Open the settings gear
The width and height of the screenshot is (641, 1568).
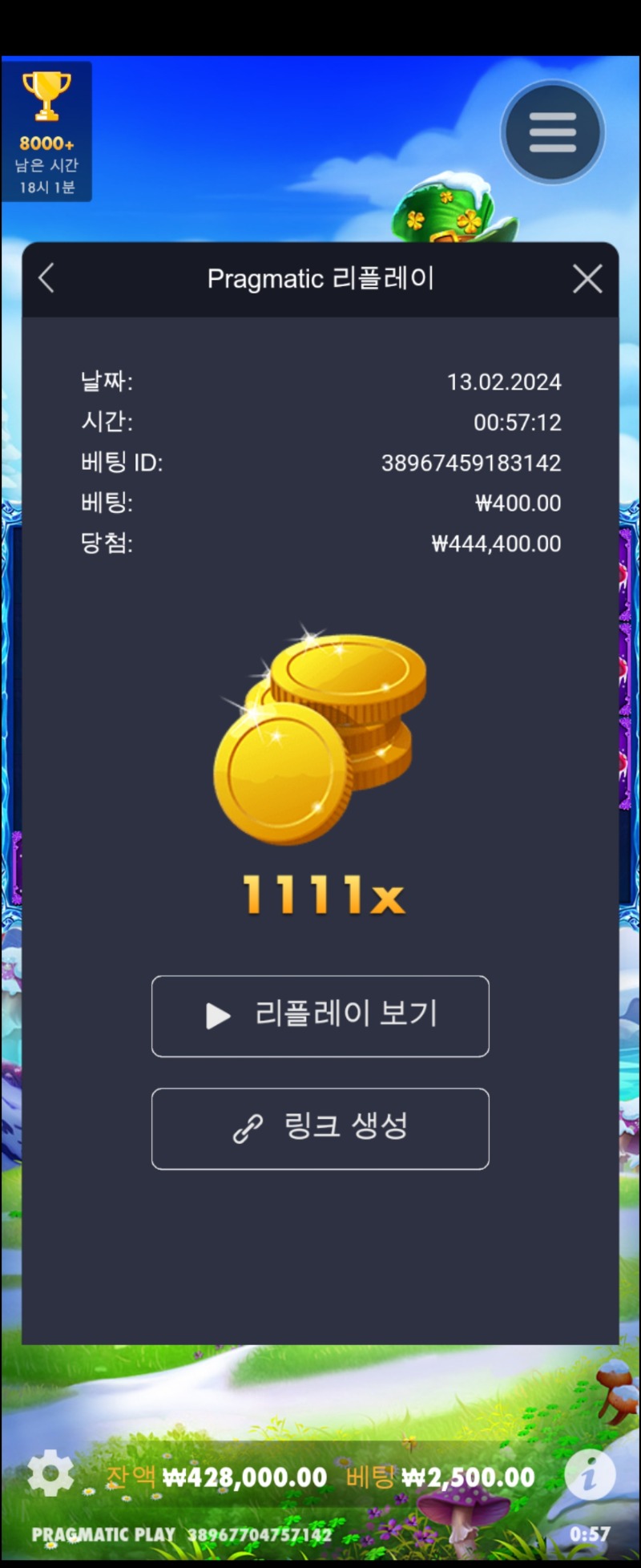pyautogui.click(x=50, y=1472)
